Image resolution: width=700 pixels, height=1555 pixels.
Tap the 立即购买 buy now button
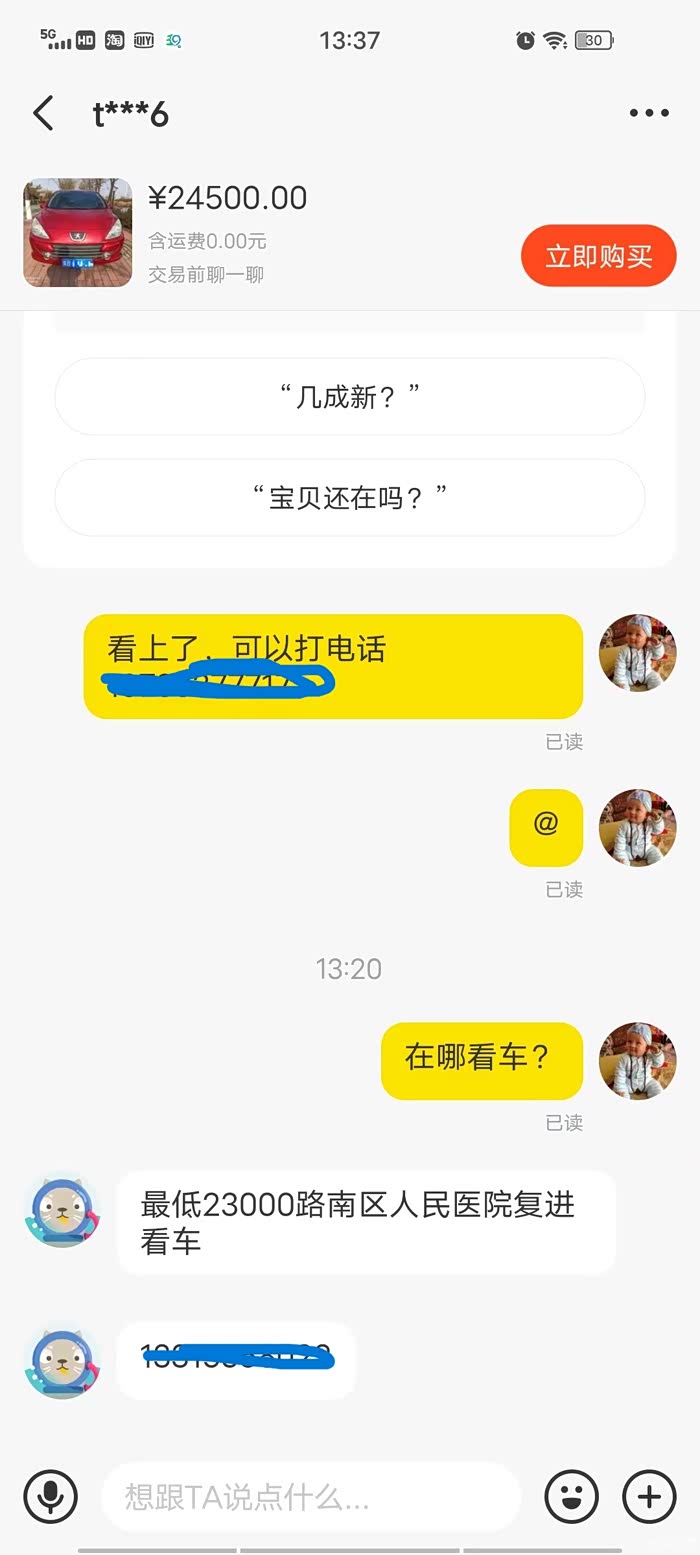pos(598,256)
